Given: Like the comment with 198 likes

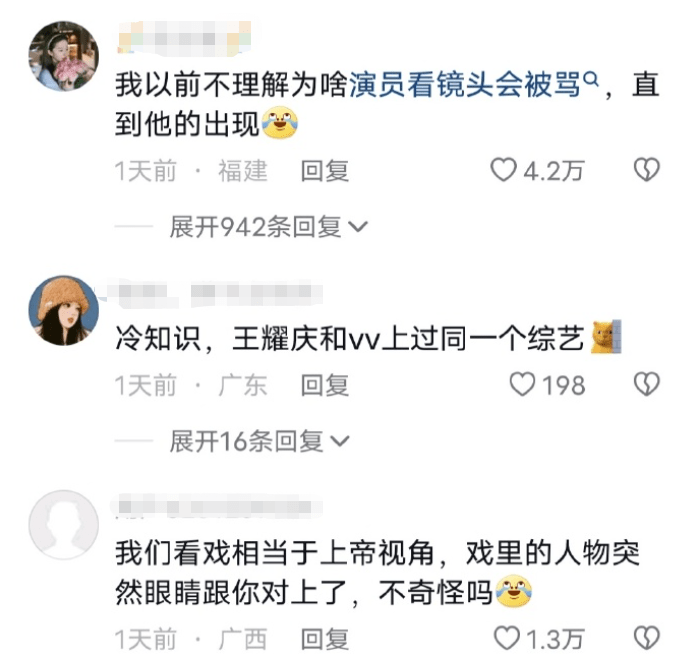Looking at the screenshot, I should (523, 384).
